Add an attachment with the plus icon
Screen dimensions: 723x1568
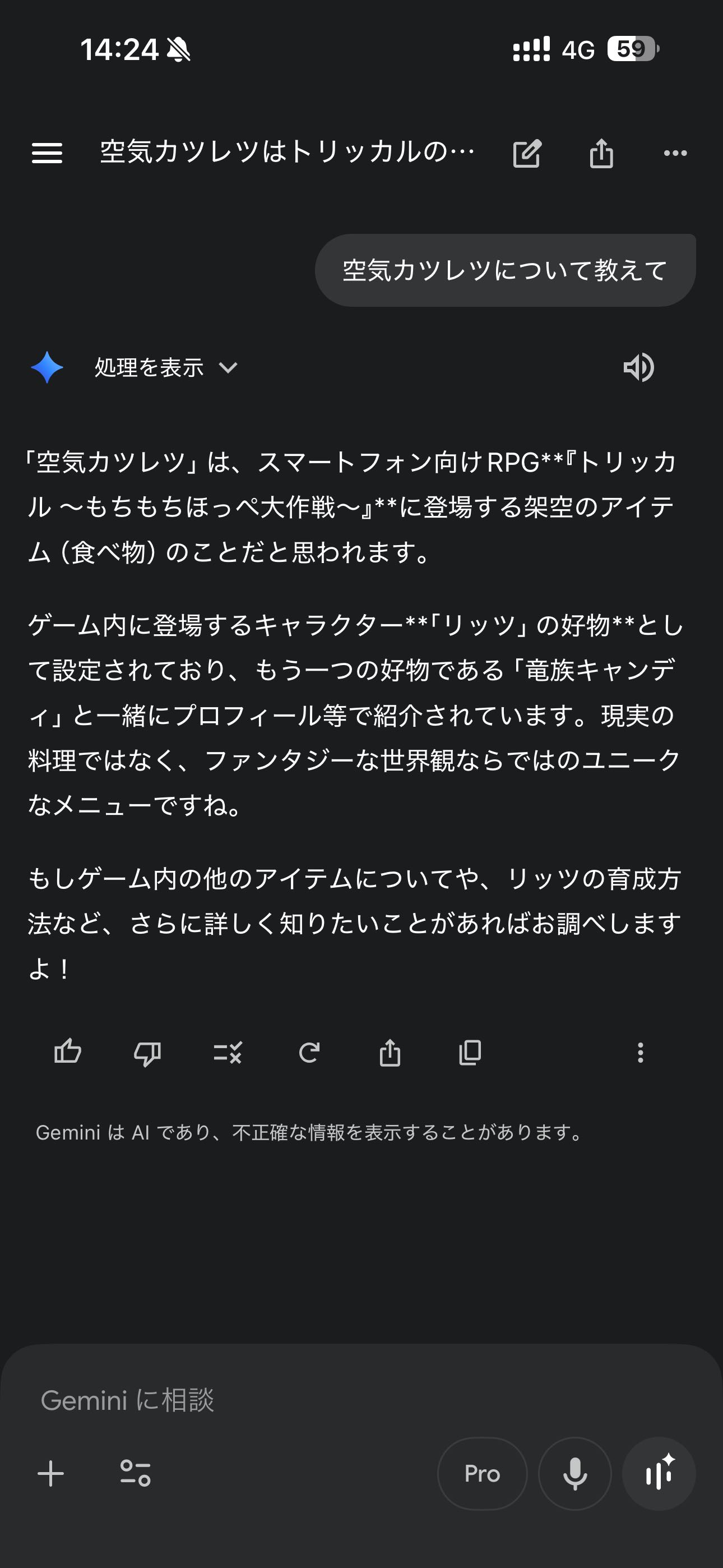click(x=51, y=1474)
